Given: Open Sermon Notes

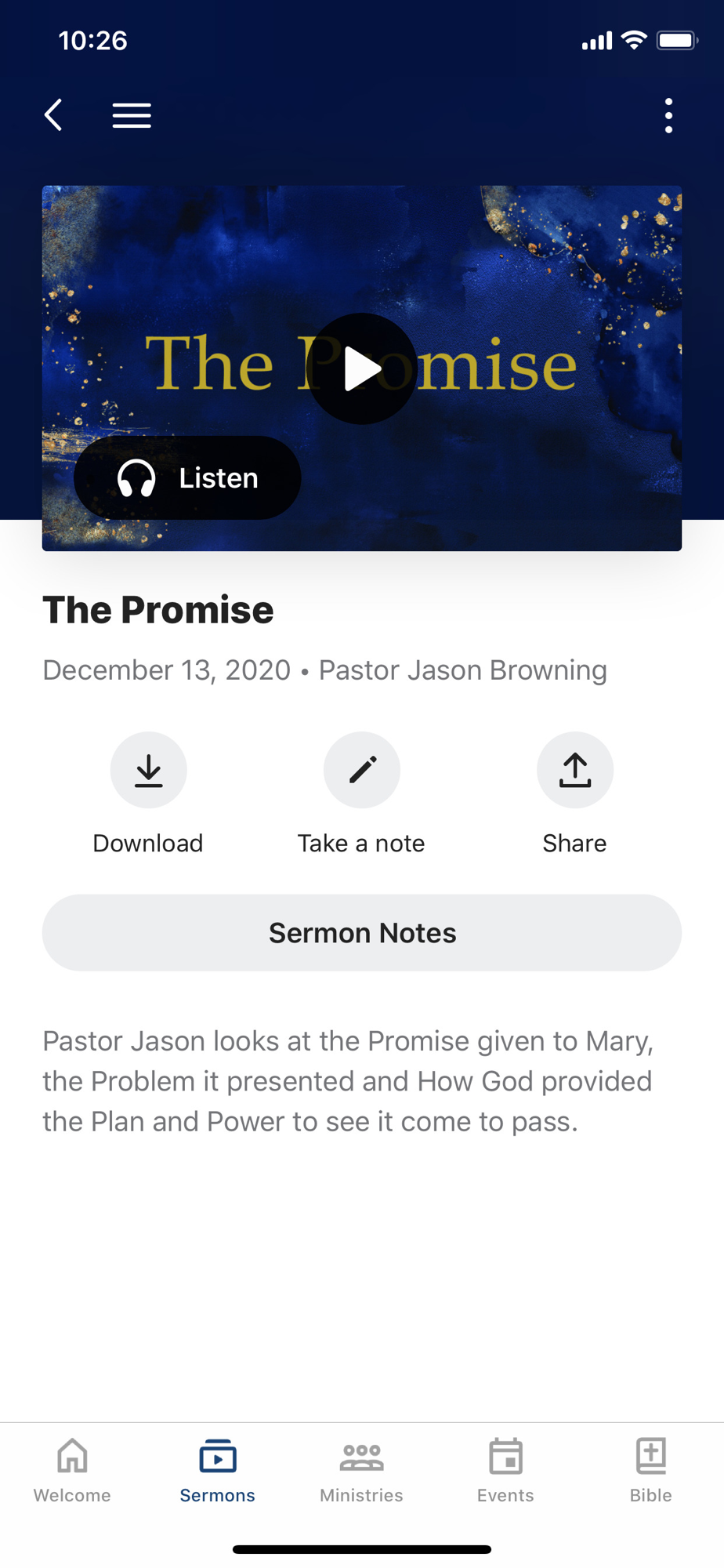Looking at the screenshot, I should (362, 933).
